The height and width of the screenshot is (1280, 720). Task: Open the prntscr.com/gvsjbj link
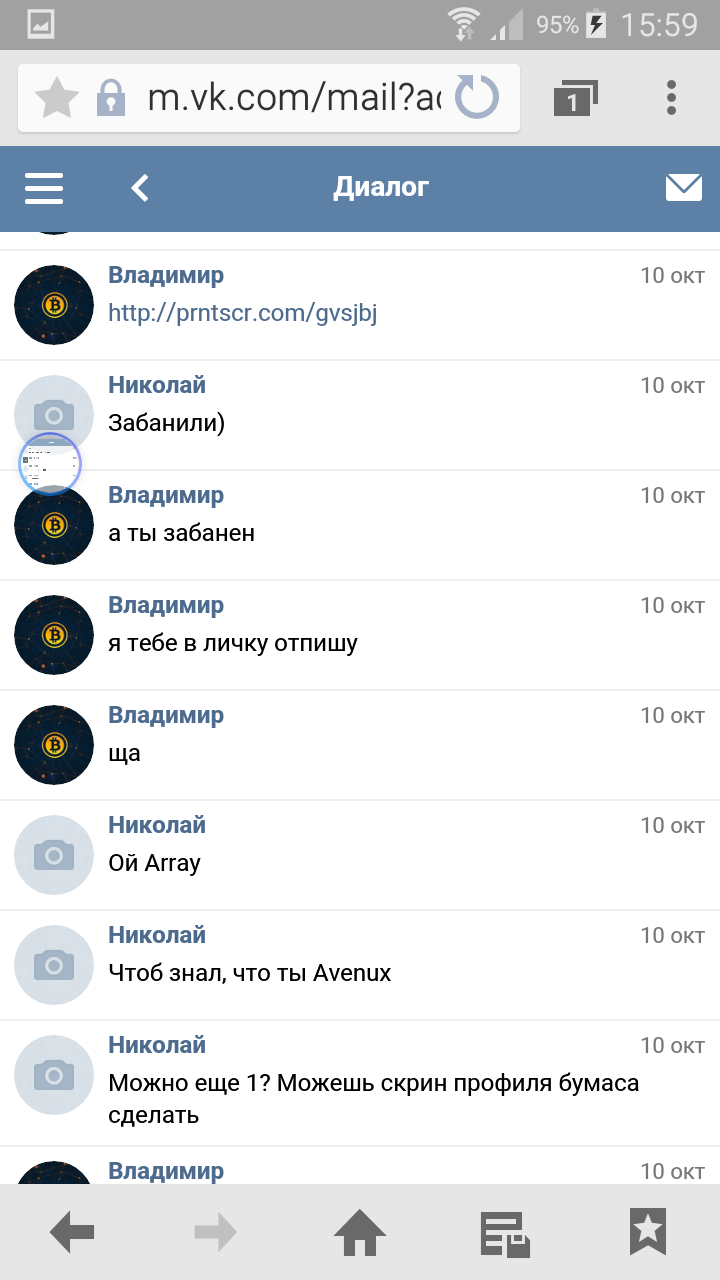pyautogui.click(x=242, y=313)
